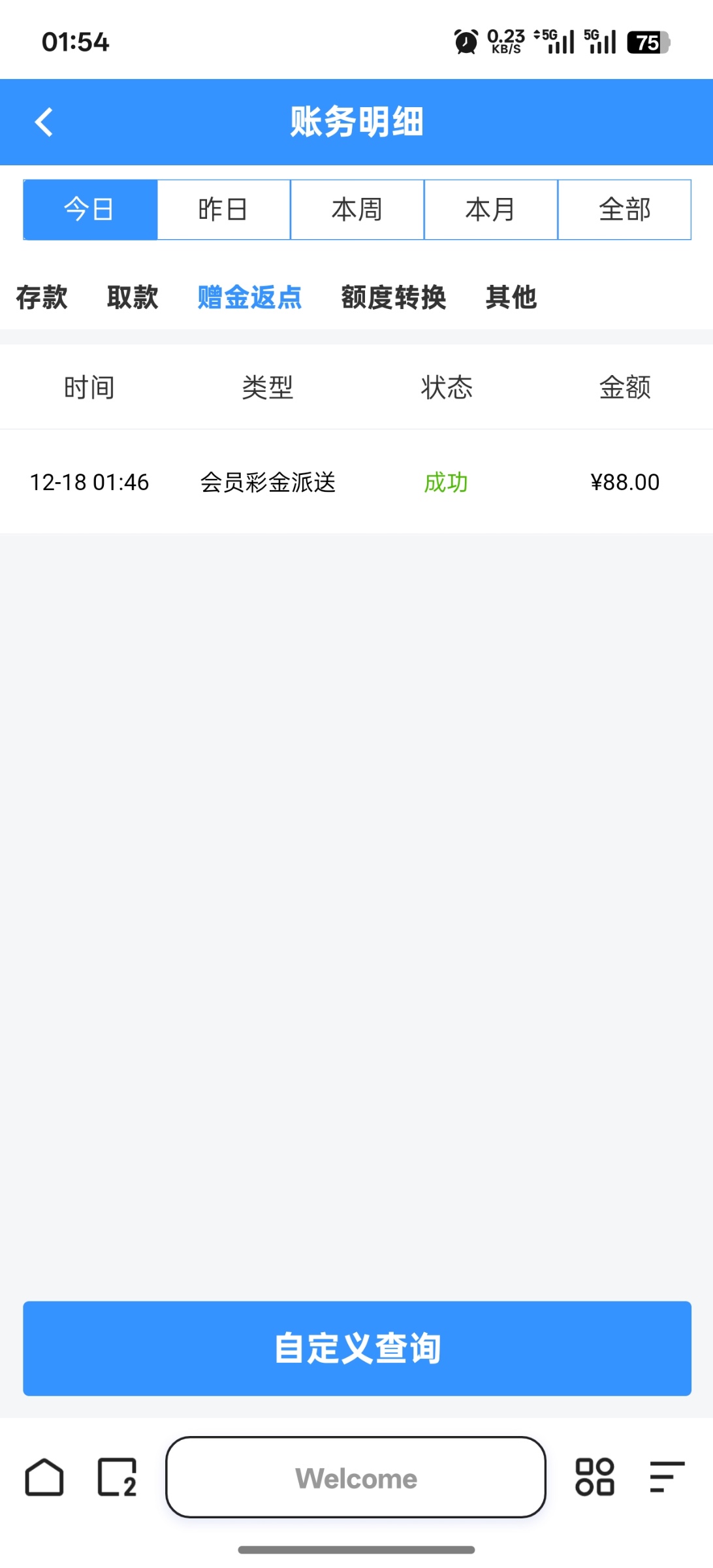
Task: Switch filter to 额度转换
Action: (x=393, y=297)
